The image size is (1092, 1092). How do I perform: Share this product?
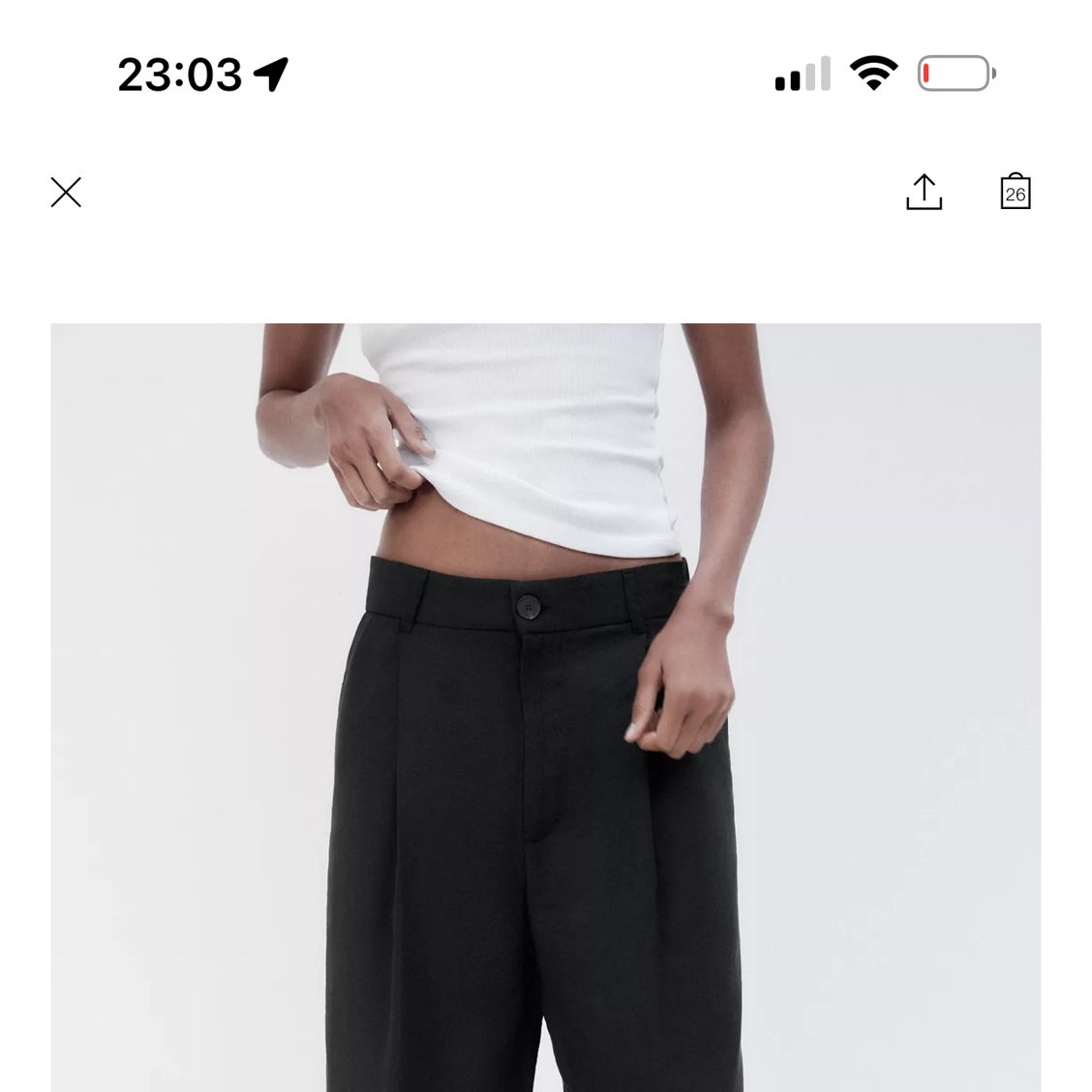[924, 192]
